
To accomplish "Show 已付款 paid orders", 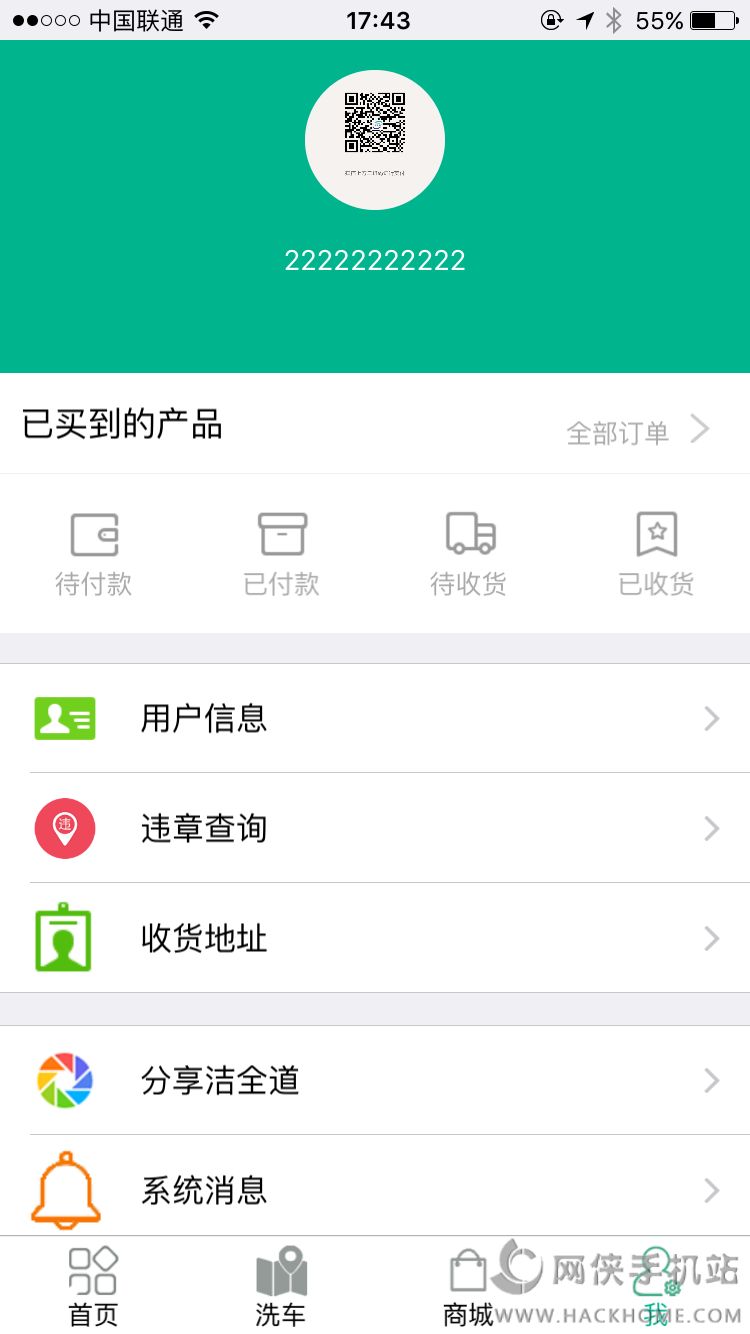I will tap(282, 553).
